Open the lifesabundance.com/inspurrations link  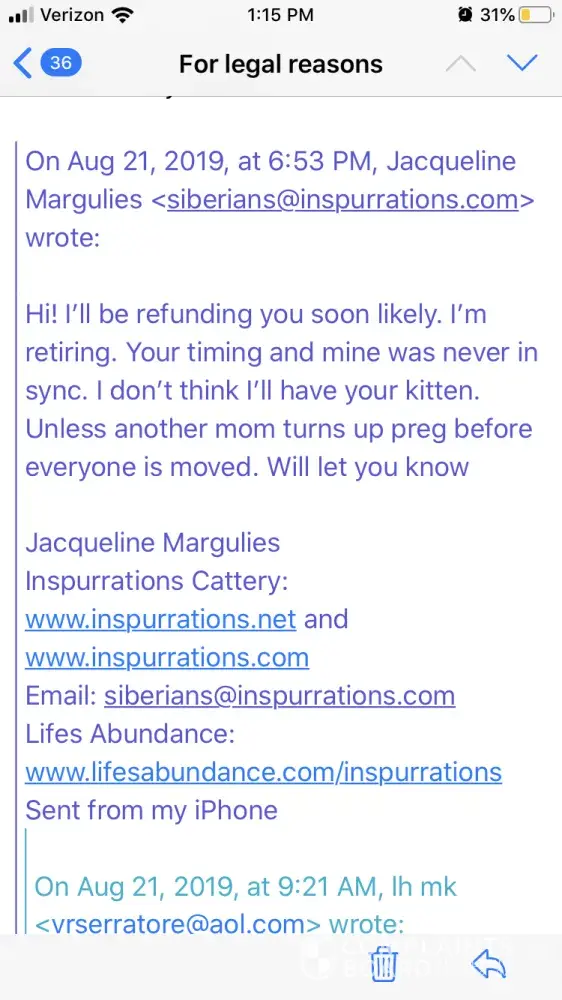(x=263, y=772)
